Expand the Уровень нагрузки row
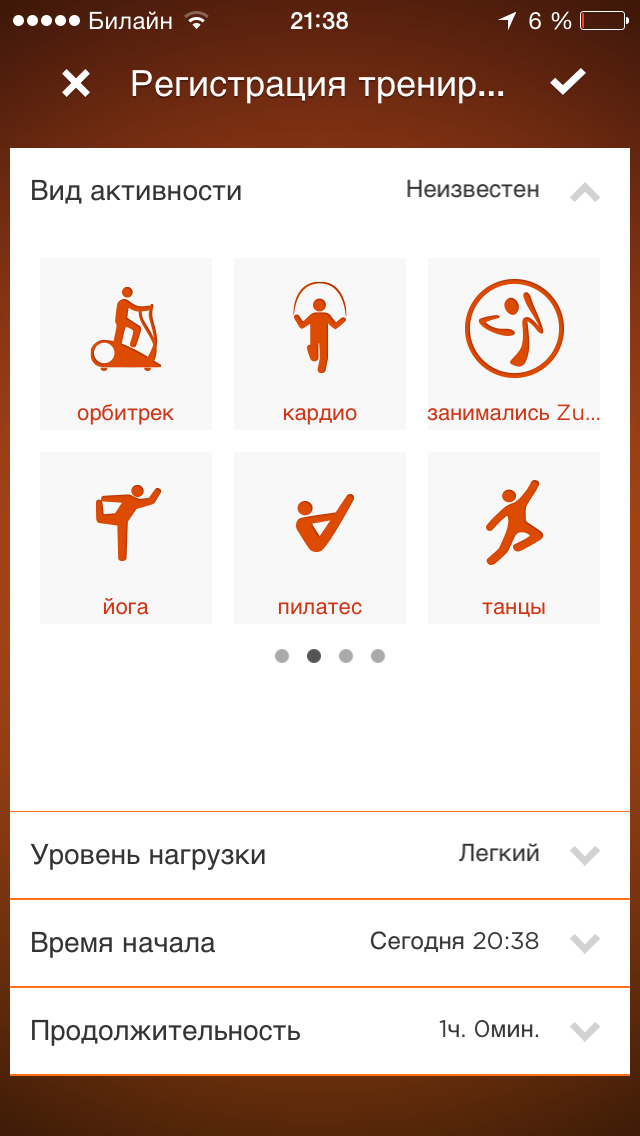 click(320, 855)
